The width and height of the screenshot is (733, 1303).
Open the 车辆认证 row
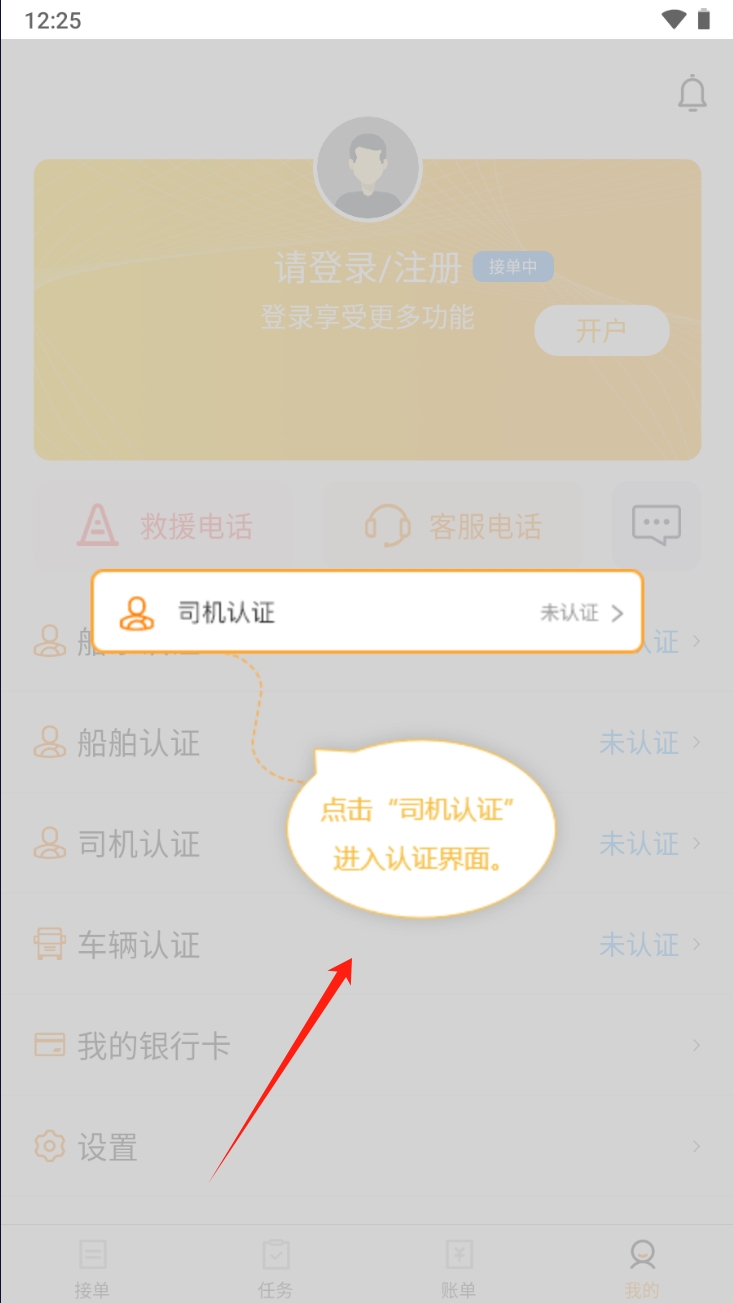366,945
